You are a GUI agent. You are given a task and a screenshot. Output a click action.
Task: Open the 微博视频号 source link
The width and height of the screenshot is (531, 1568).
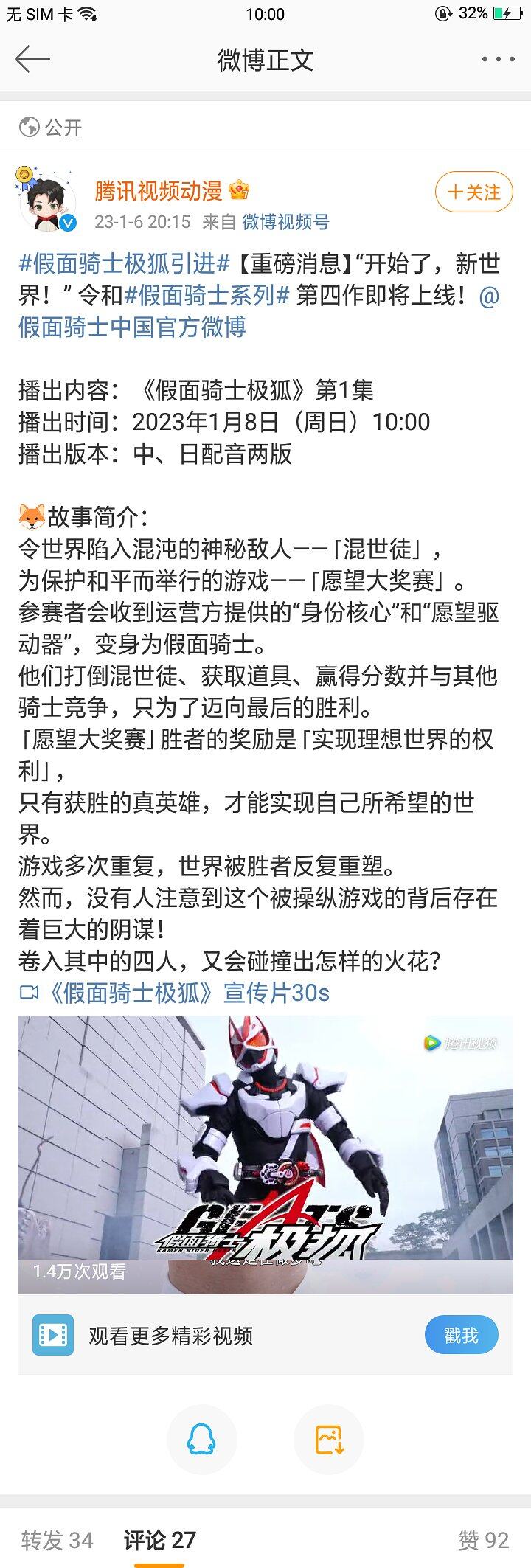(x=286, y=222)
